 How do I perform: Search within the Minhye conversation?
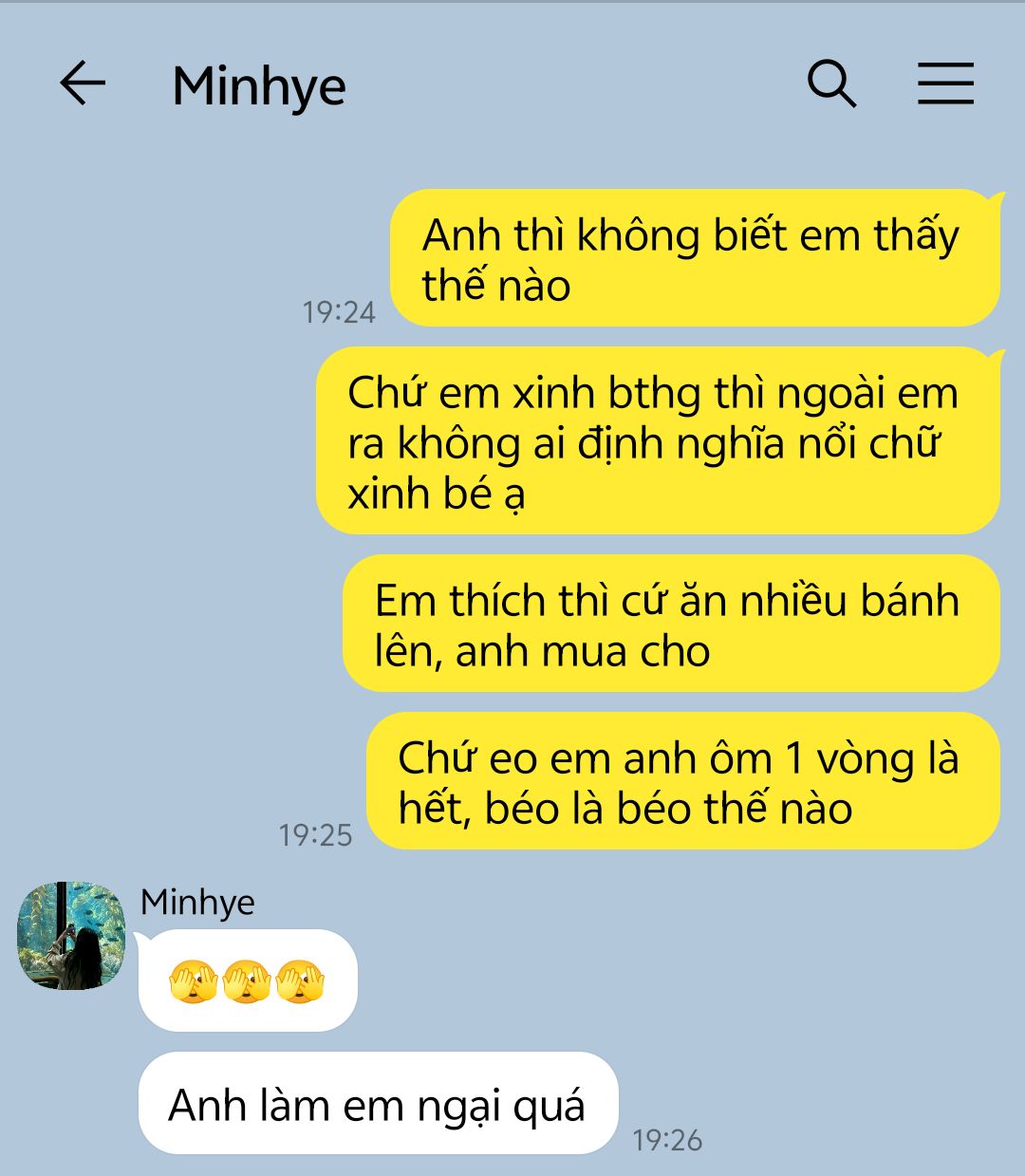(831, 84)
